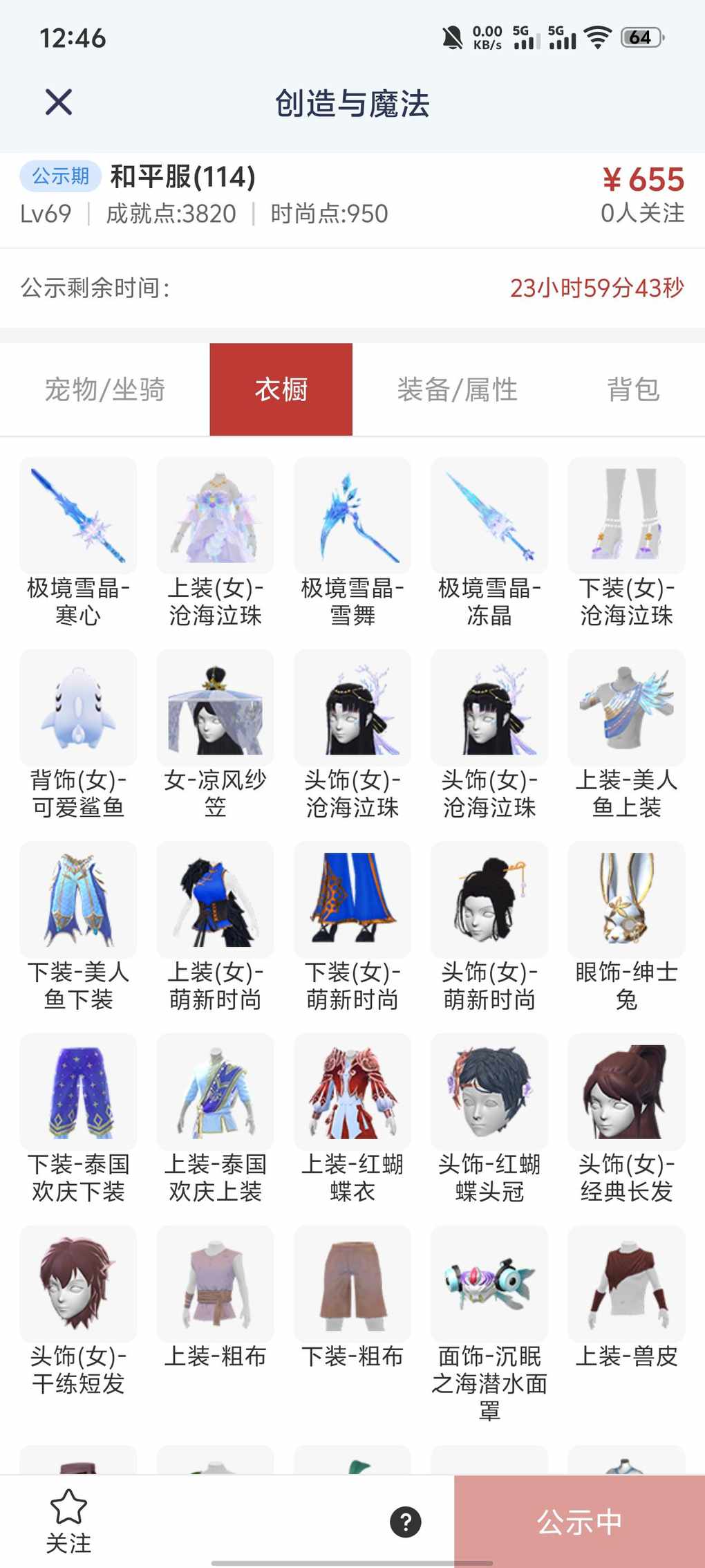
Task: Select the 衣橱 tab
Action: click(x=281, y=389)
